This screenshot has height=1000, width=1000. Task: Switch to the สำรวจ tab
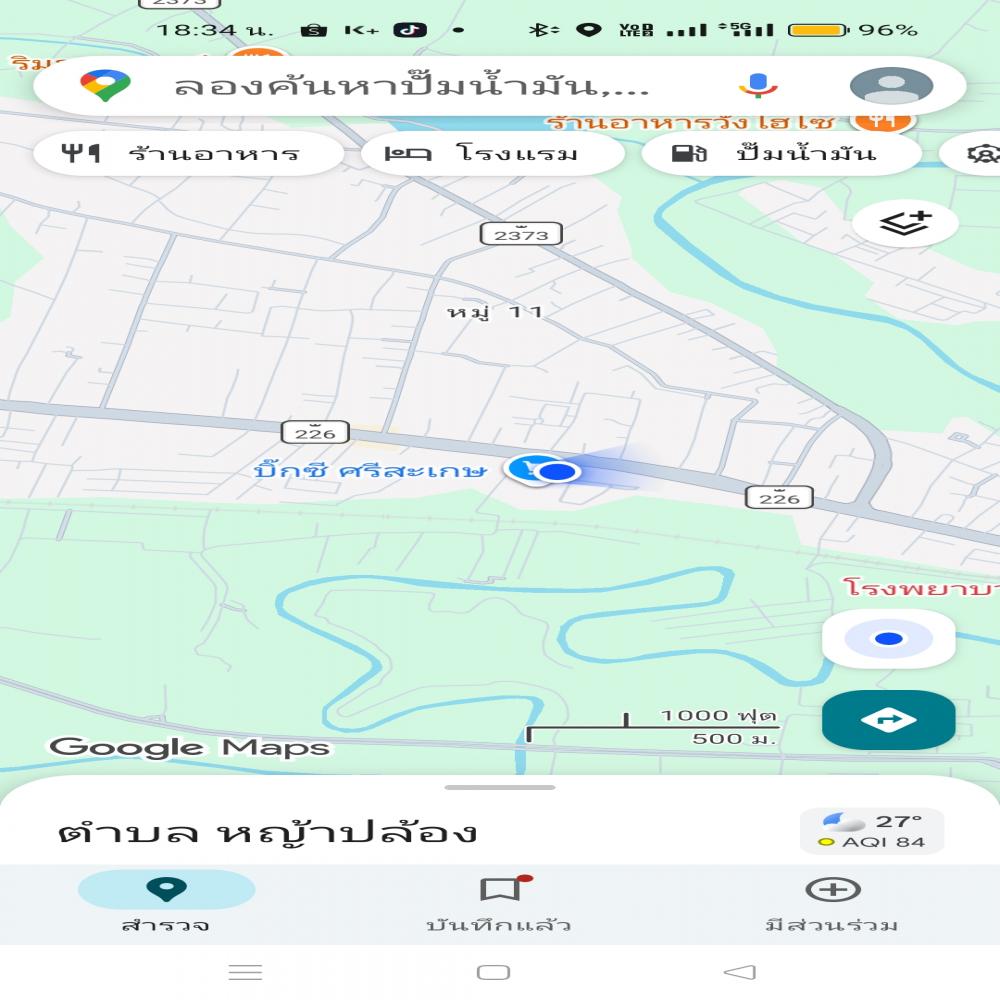click(x=166, y=904)
